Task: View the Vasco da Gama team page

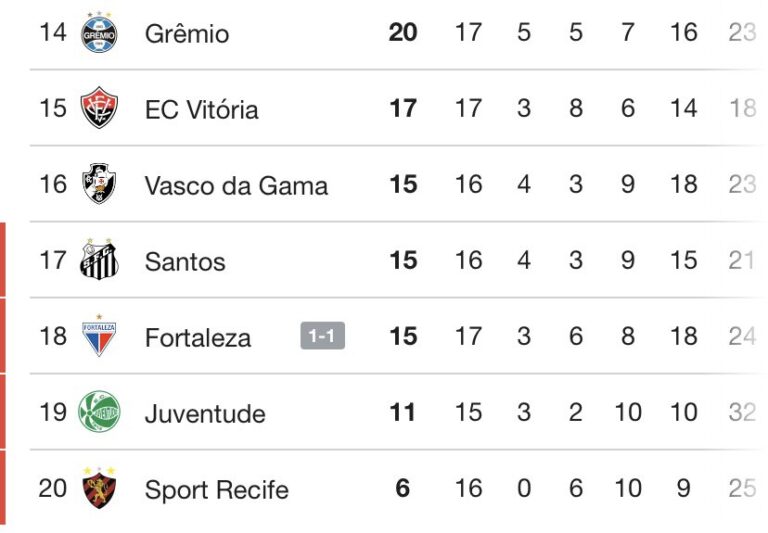Action: [236, 185]
